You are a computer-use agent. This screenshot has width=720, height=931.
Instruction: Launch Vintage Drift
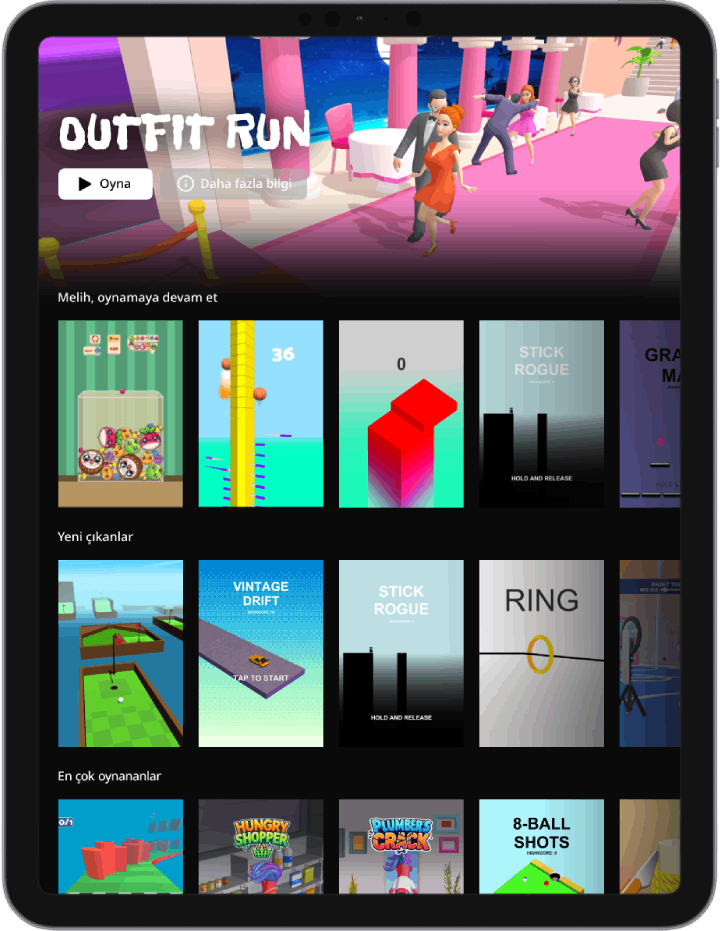[260, 653]
